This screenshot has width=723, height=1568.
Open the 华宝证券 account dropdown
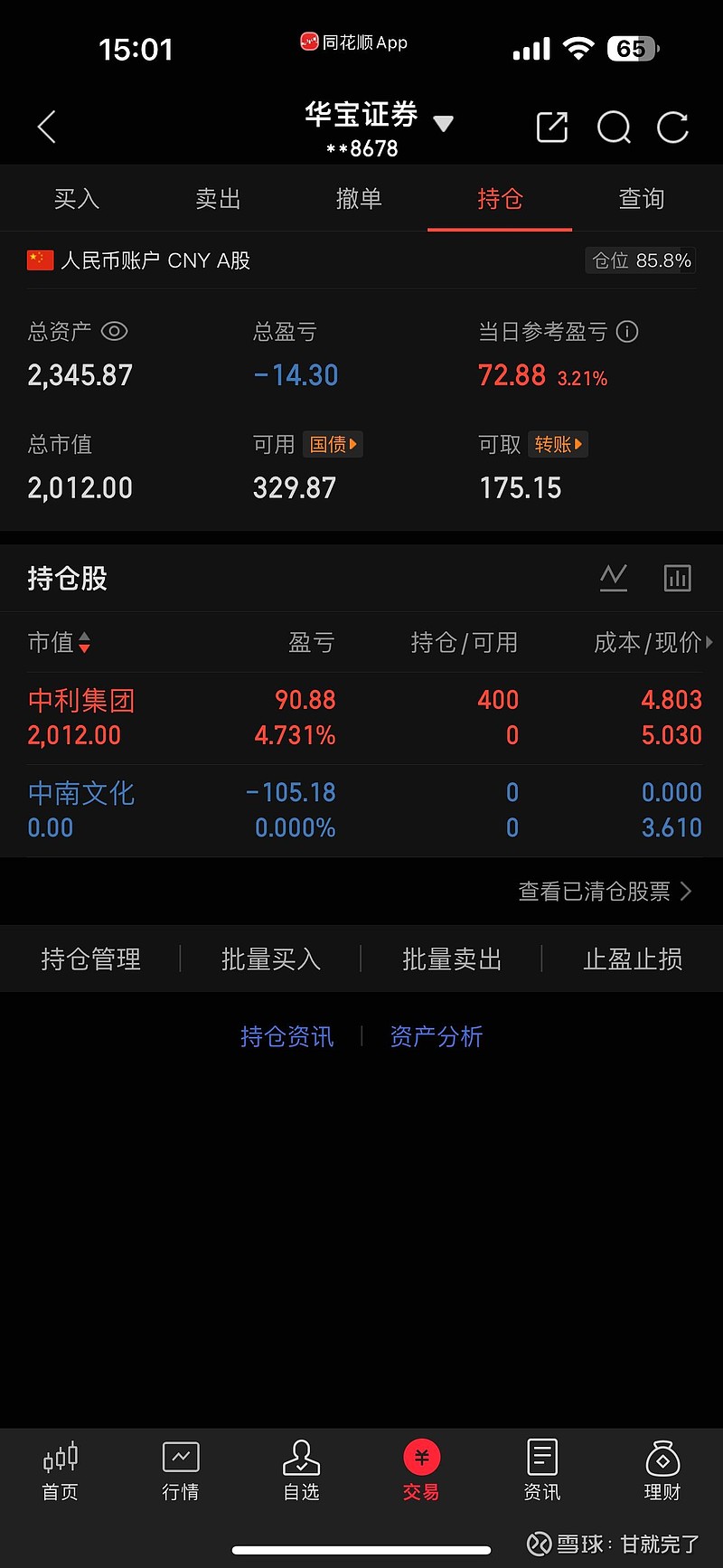pyautogui.click(x=442, y=124)
